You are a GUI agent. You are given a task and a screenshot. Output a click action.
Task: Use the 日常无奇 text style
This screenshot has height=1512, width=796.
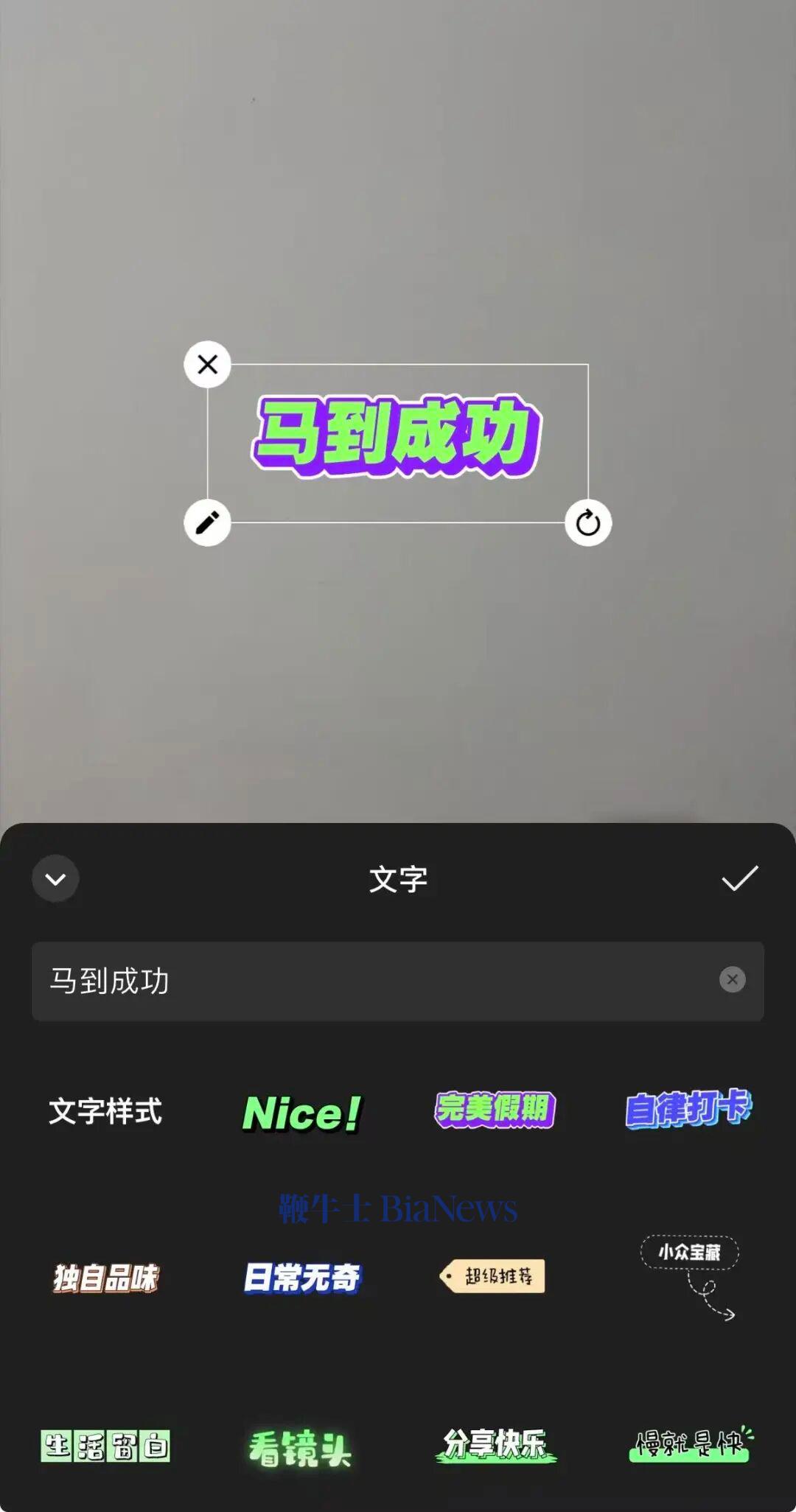(x=301, y=1278)
